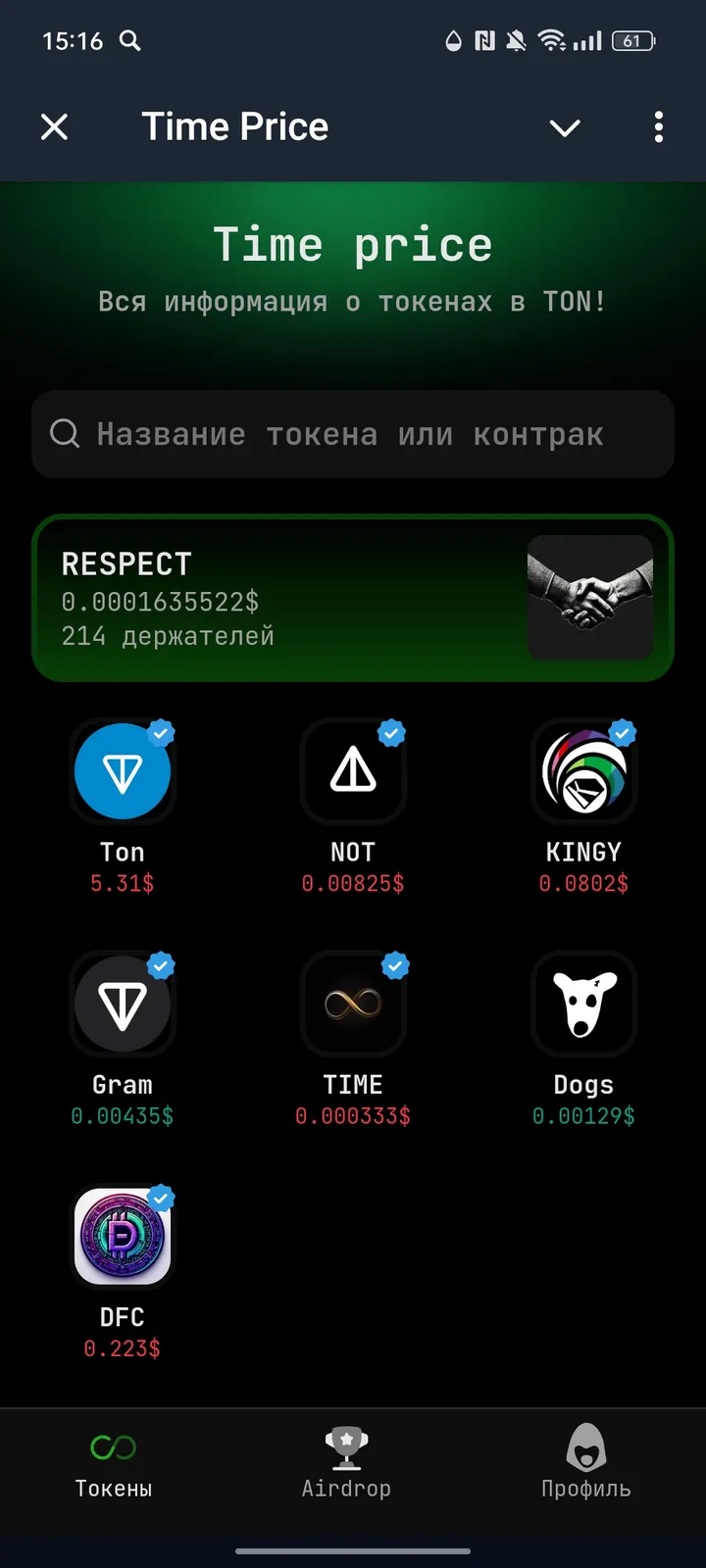Image resolution: width=706 pixels, height=1568 pixels.
Task: Select the Ton token icon
Action: click(122, 771)
